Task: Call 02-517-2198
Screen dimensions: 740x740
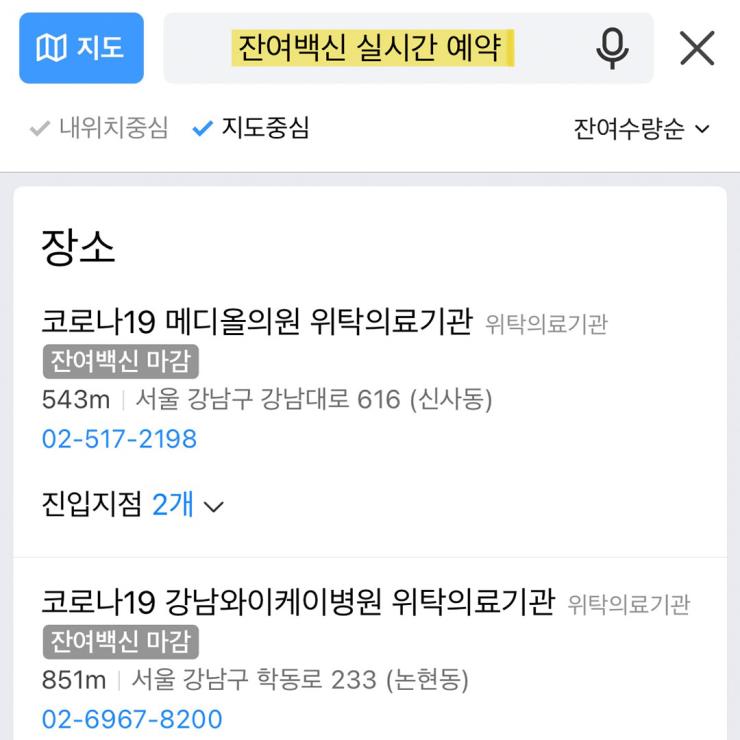Action: pos(119,439)
